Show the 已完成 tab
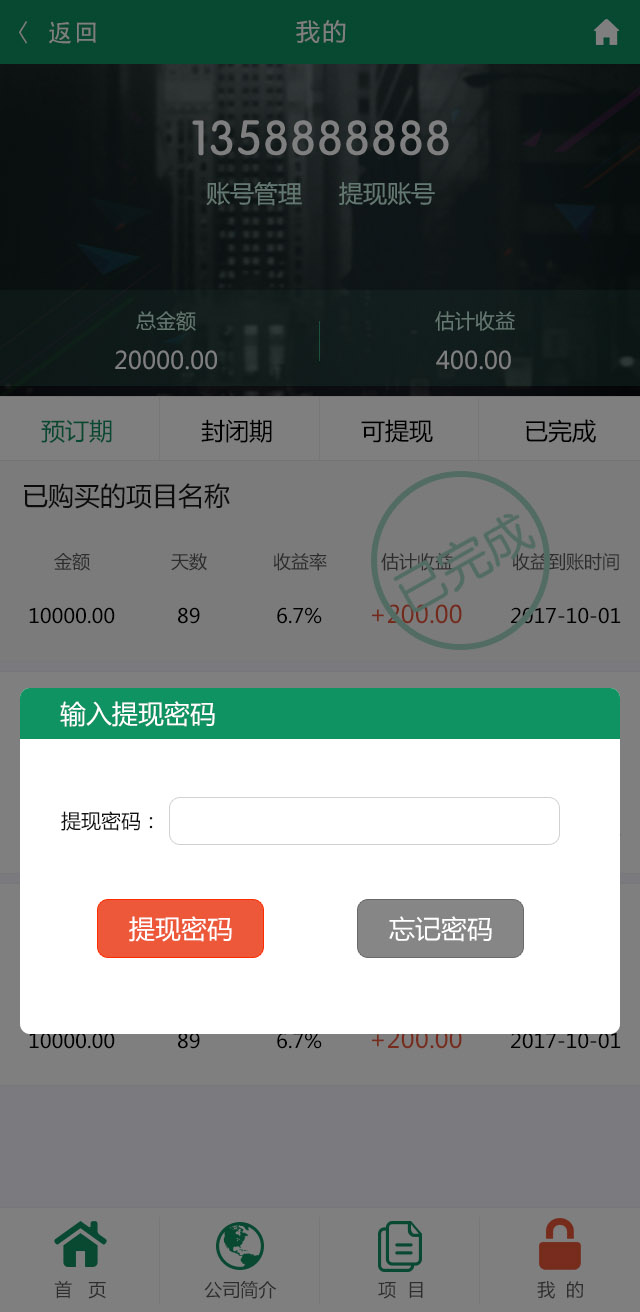This screenshot has height=1312, width=640. tap(560, 431)
